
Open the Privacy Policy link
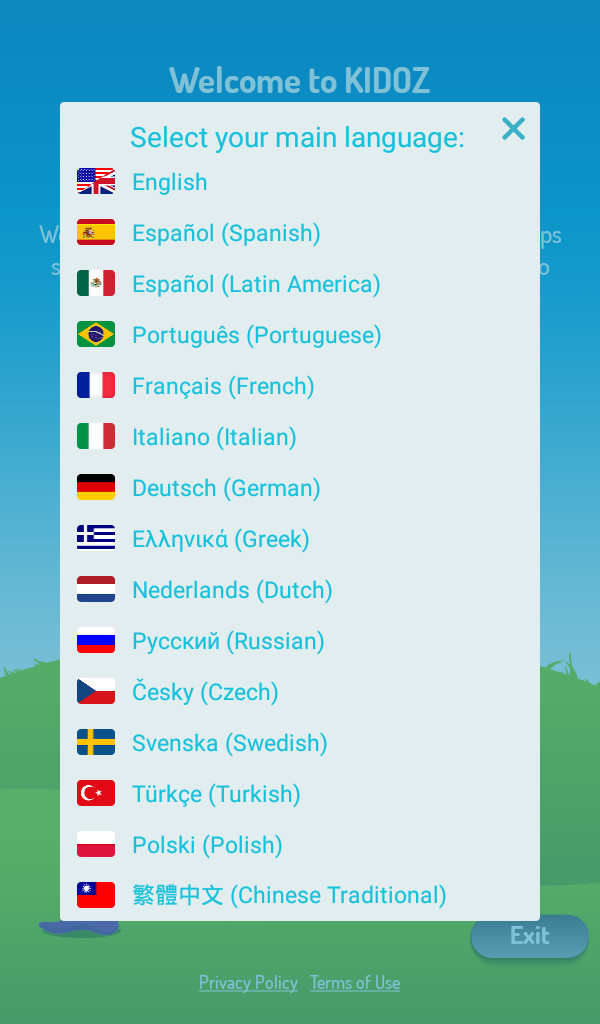[x=248, y=983]
